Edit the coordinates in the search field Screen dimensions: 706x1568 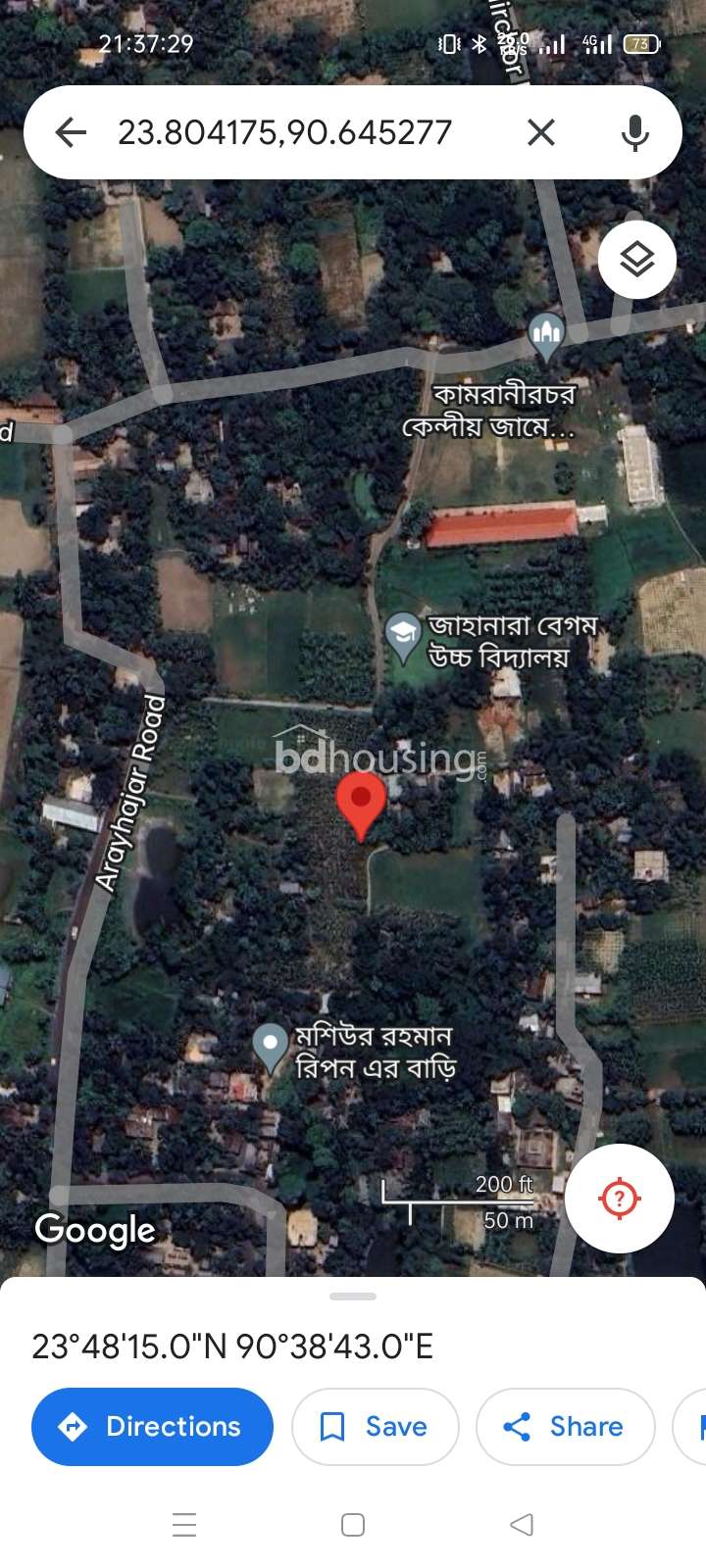pos(285,132)
